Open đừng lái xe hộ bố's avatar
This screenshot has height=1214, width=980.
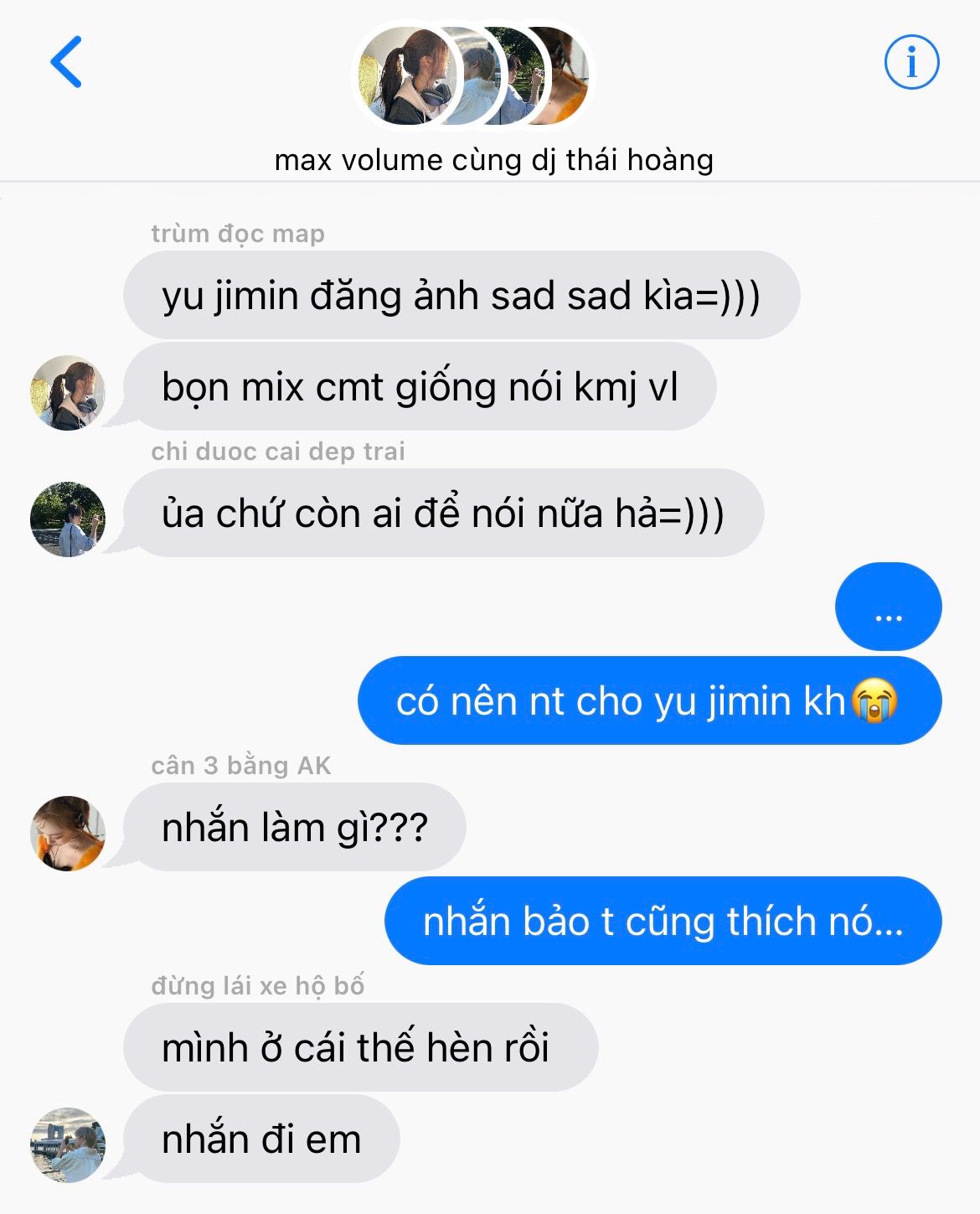pyautogui.click(x=68, y=1144)
